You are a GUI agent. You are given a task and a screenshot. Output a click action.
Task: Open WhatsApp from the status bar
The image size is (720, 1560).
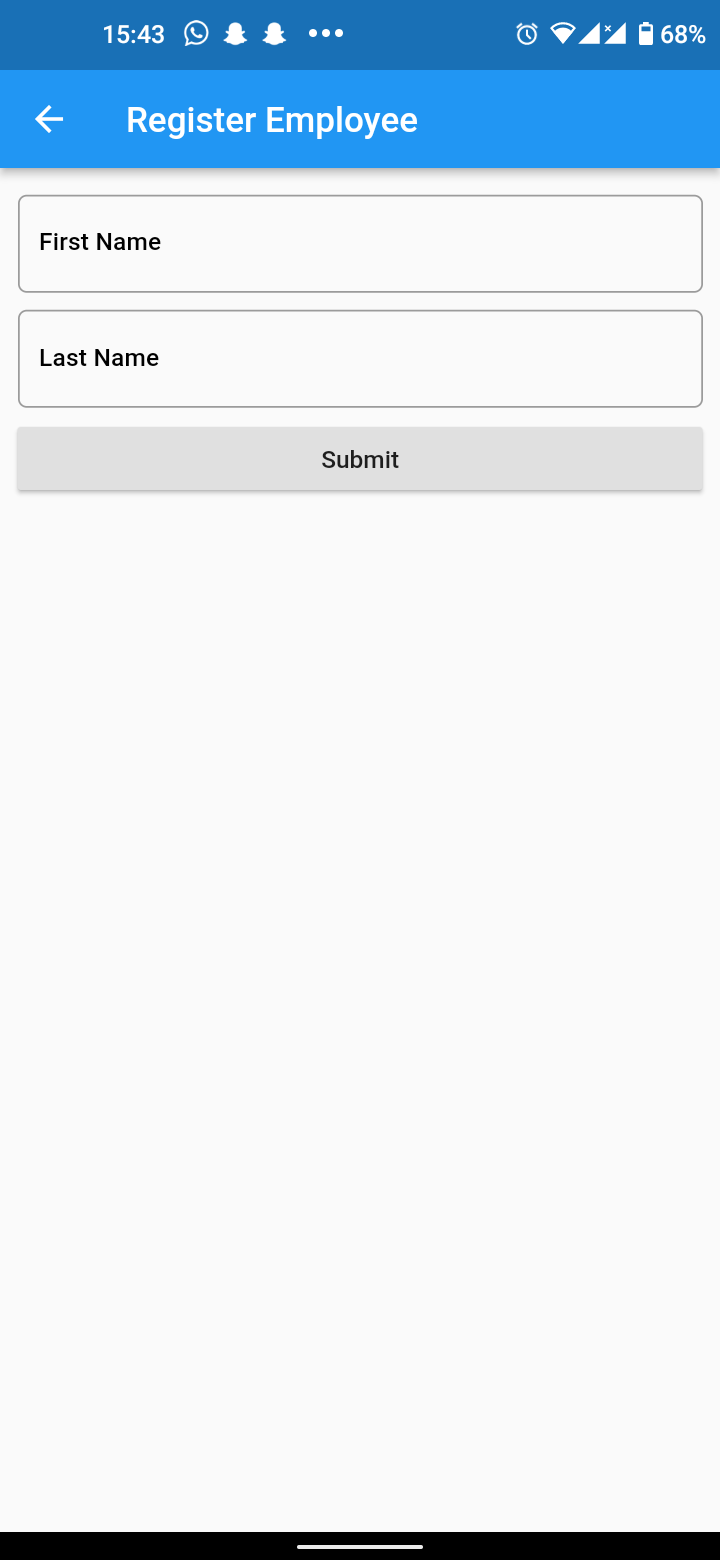(x=196, y=33)
